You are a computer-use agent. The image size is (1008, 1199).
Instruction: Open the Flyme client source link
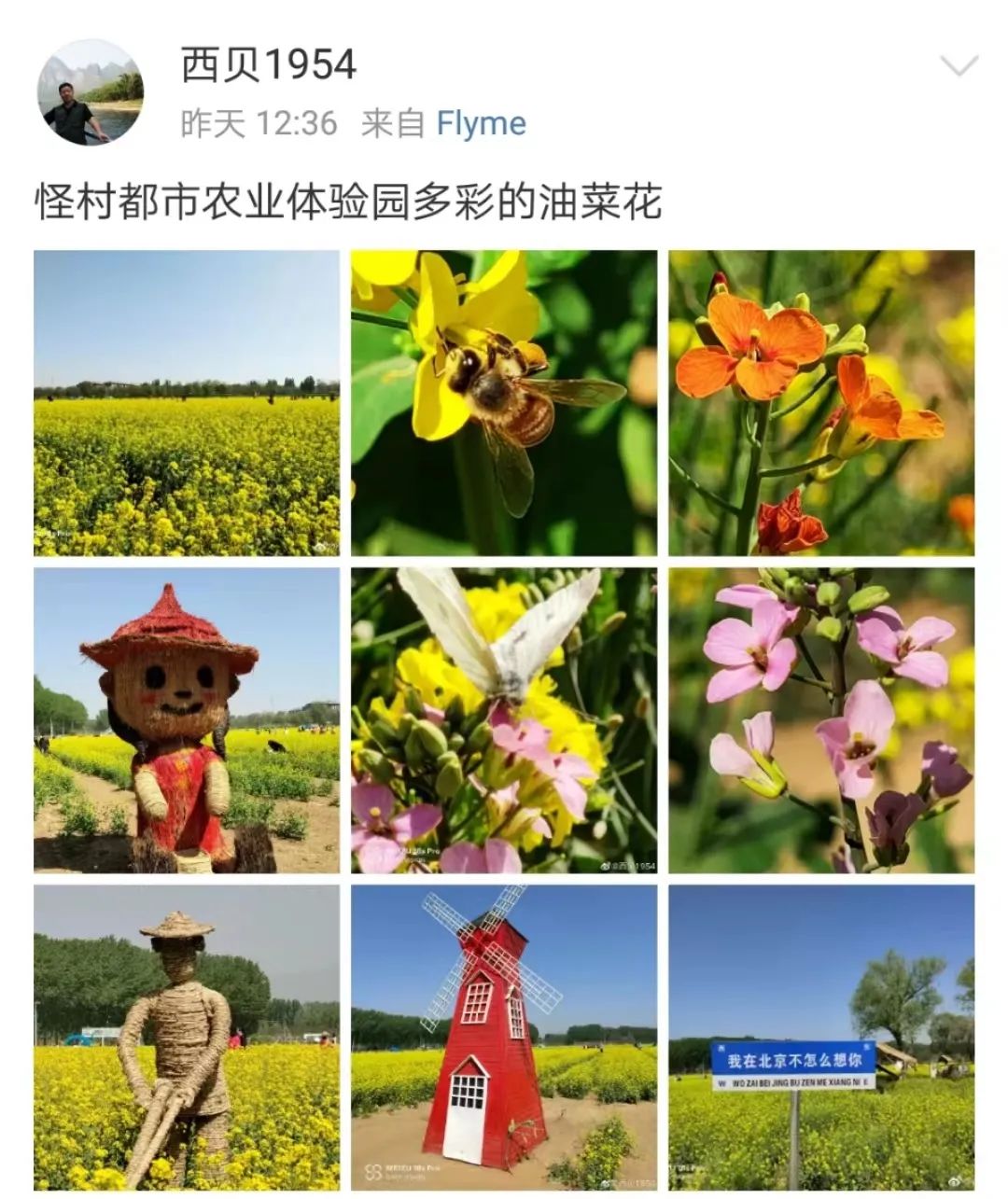click(483, 122)
